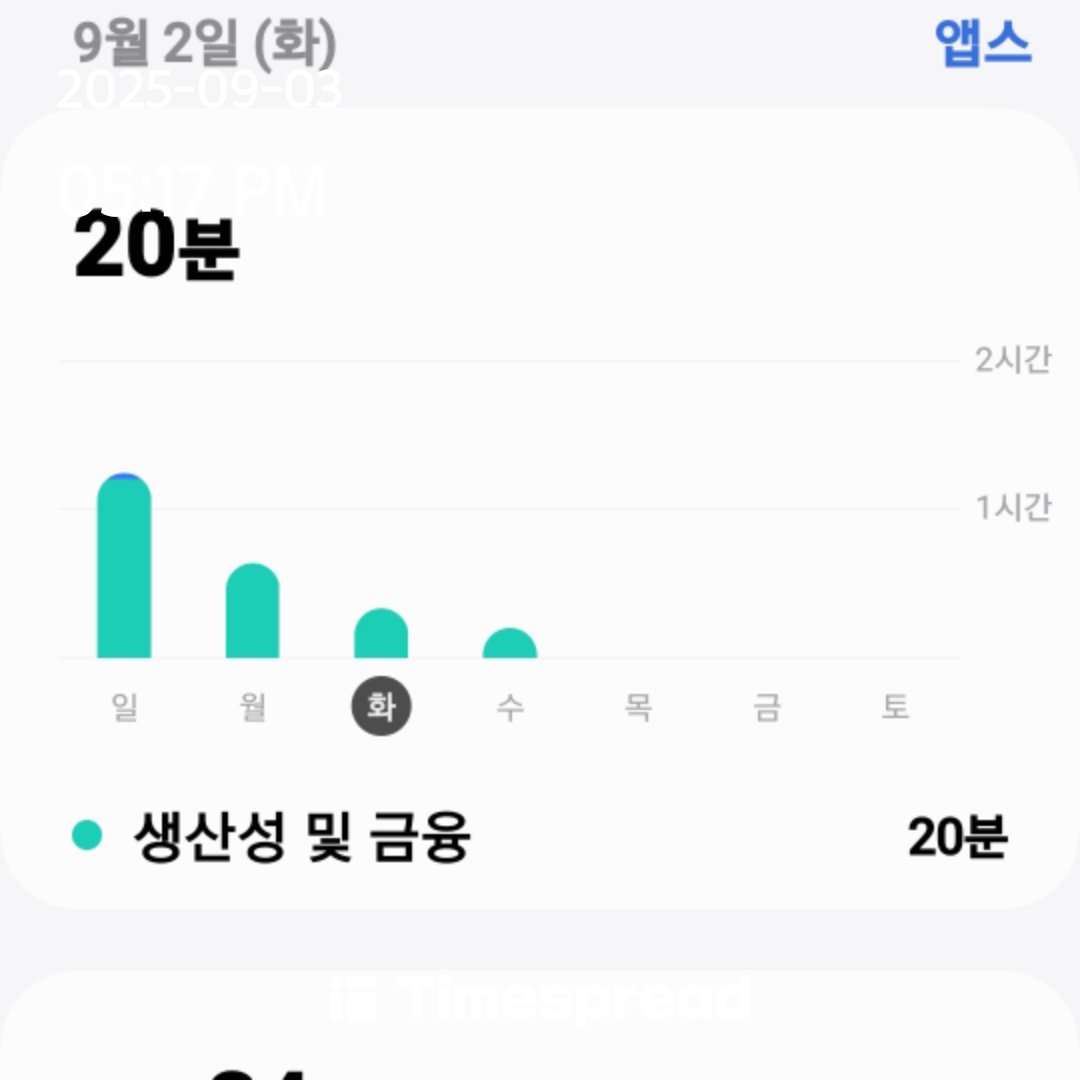1080x1080 pixels.
Task: Switch view using the 앱스 link
Action: [x=982, y=42]
